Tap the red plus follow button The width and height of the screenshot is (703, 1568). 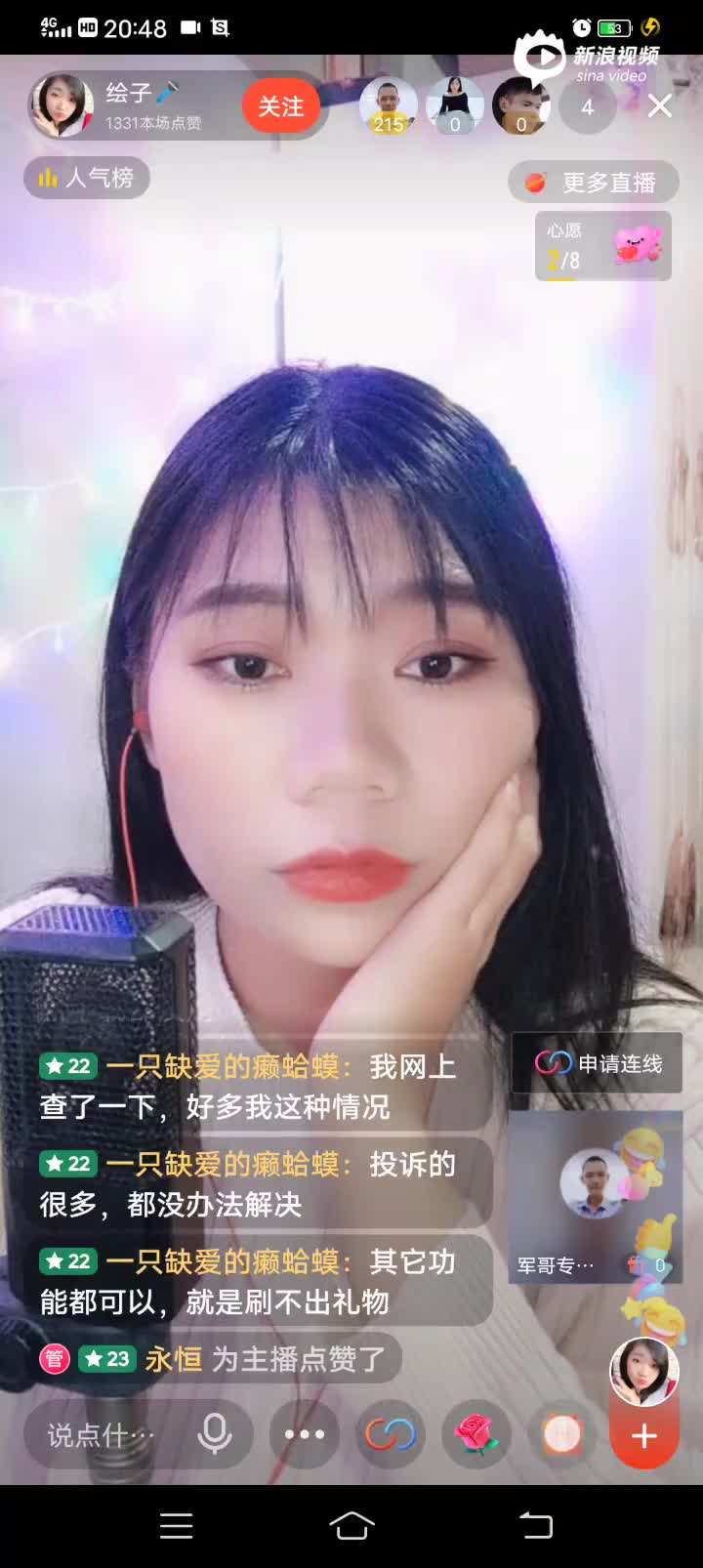pos(643,1436)
